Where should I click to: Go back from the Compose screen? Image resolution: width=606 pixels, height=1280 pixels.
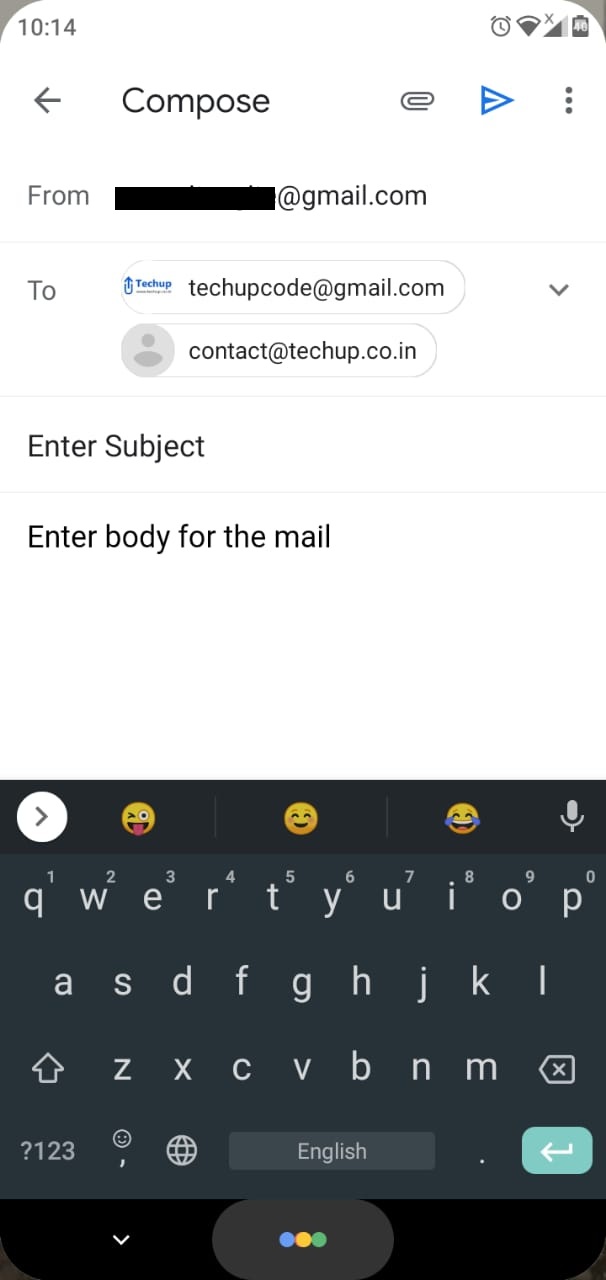point(47,100)
